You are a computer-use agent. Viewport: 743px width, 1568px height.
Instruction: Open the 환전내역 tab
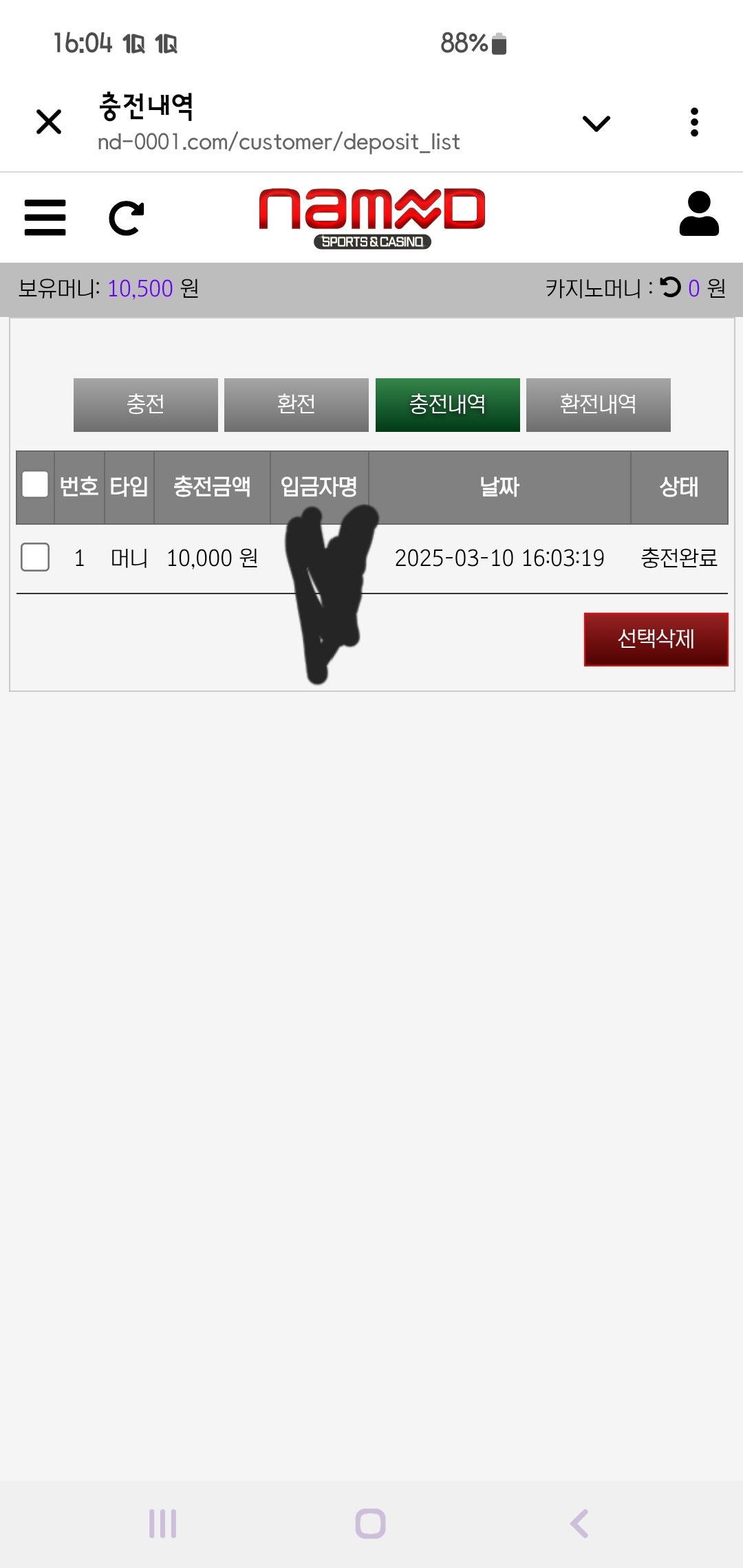(x=599, y=404)
